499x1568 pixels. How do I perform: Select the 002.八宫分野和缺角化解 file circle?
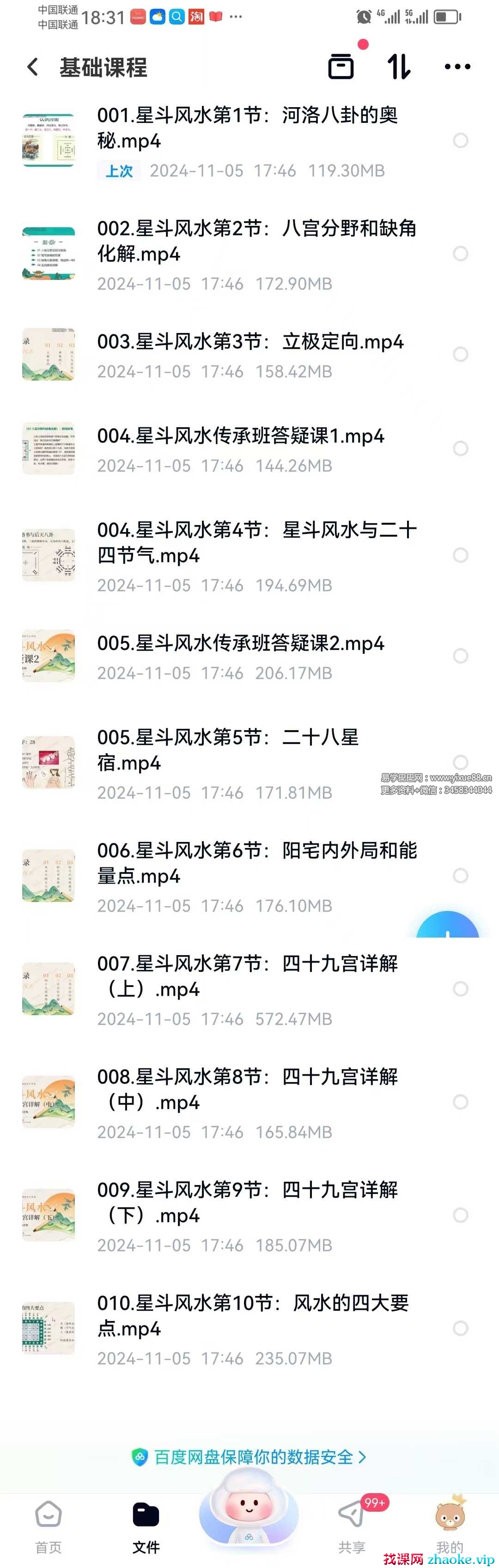click(x=461, y=254)
